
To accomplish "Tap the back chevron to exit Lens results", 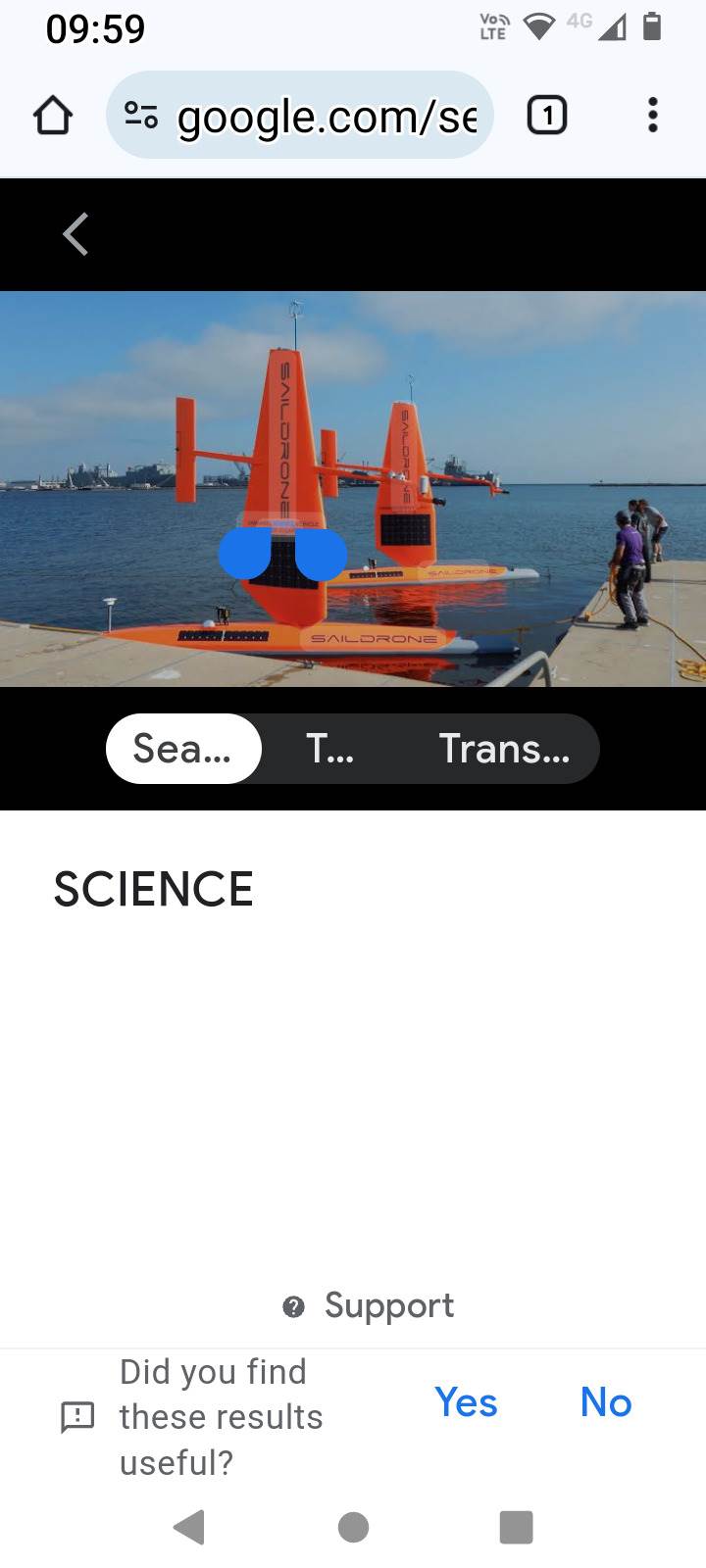I will coord(76,234).
